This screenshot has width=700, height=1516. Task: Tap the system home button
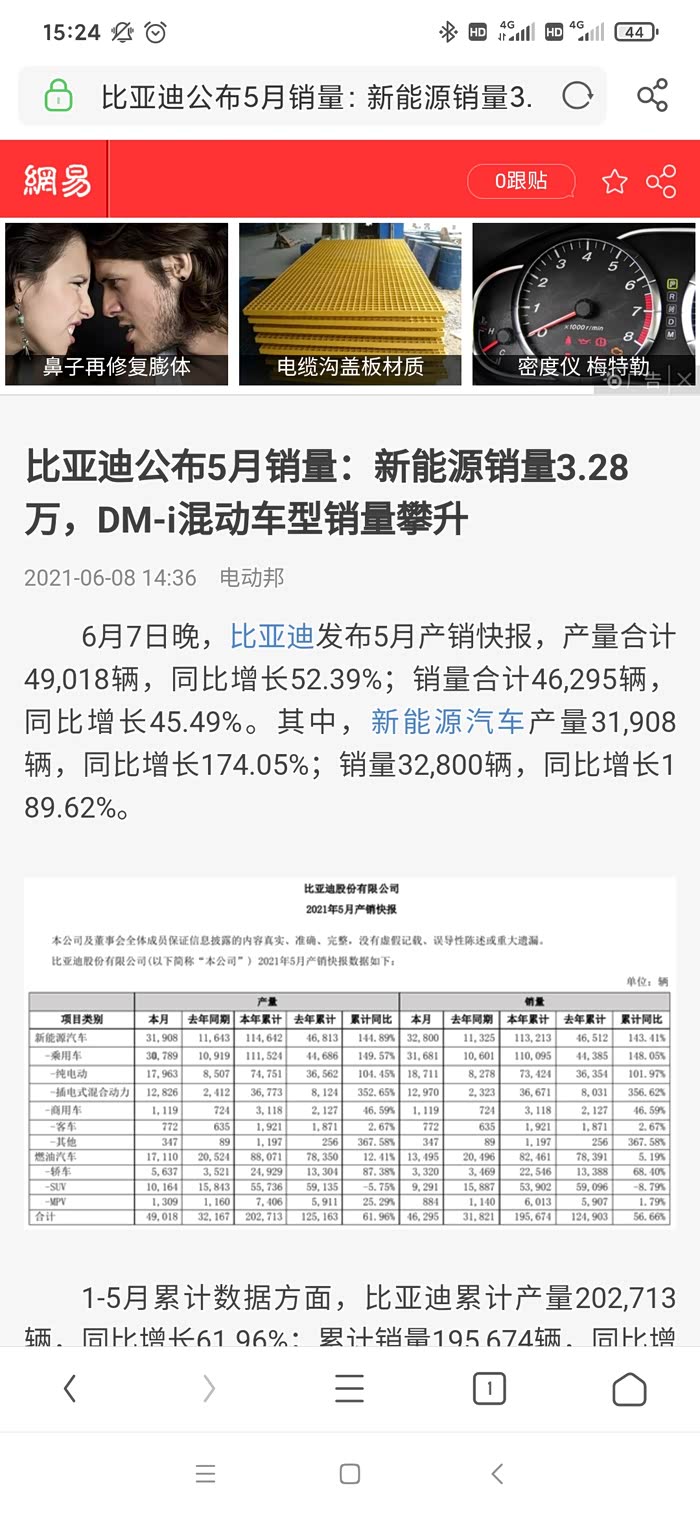click(x=350, y=1473)
